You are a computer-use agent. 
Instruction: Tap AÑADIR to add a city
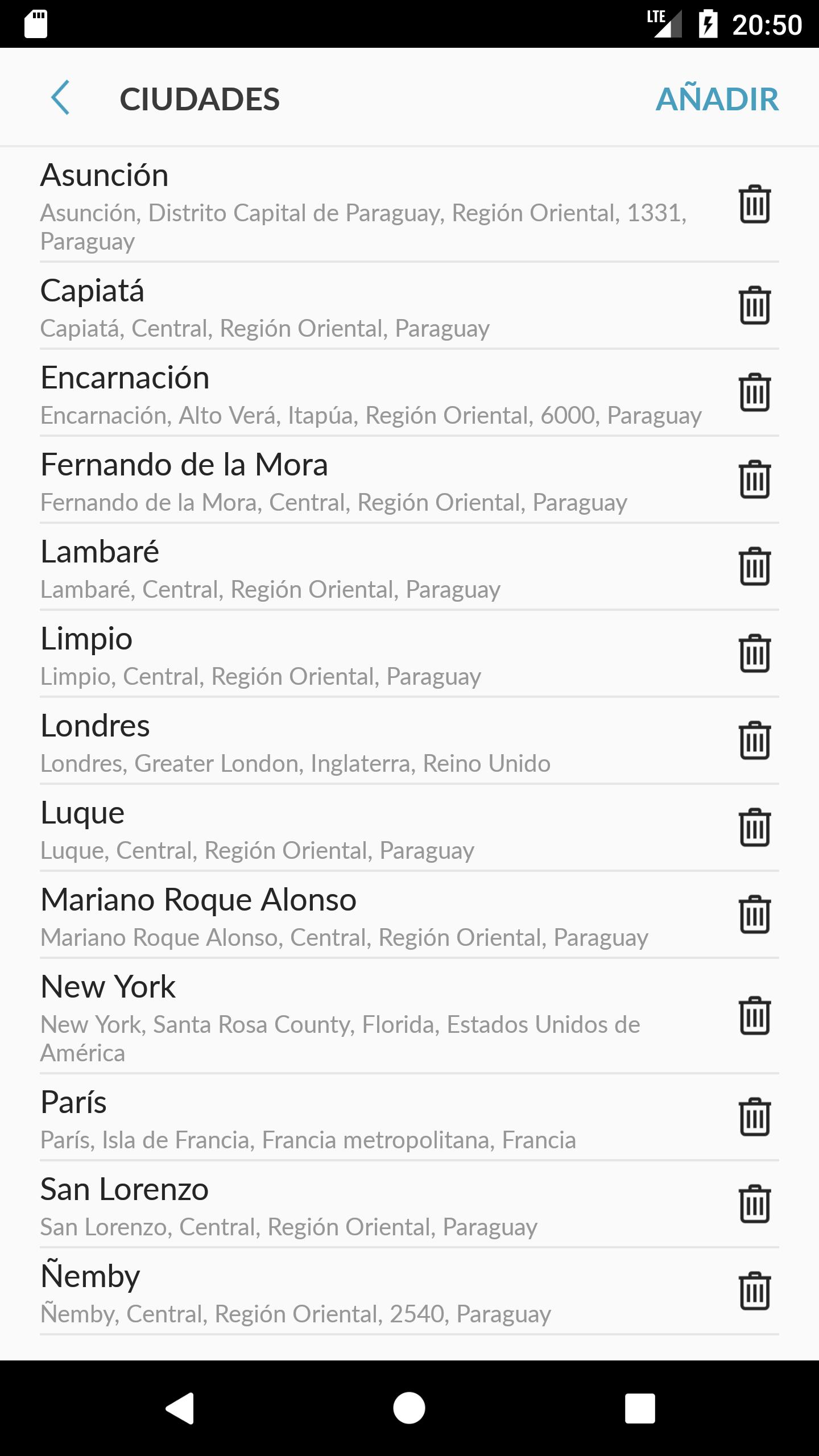[717, 99]
